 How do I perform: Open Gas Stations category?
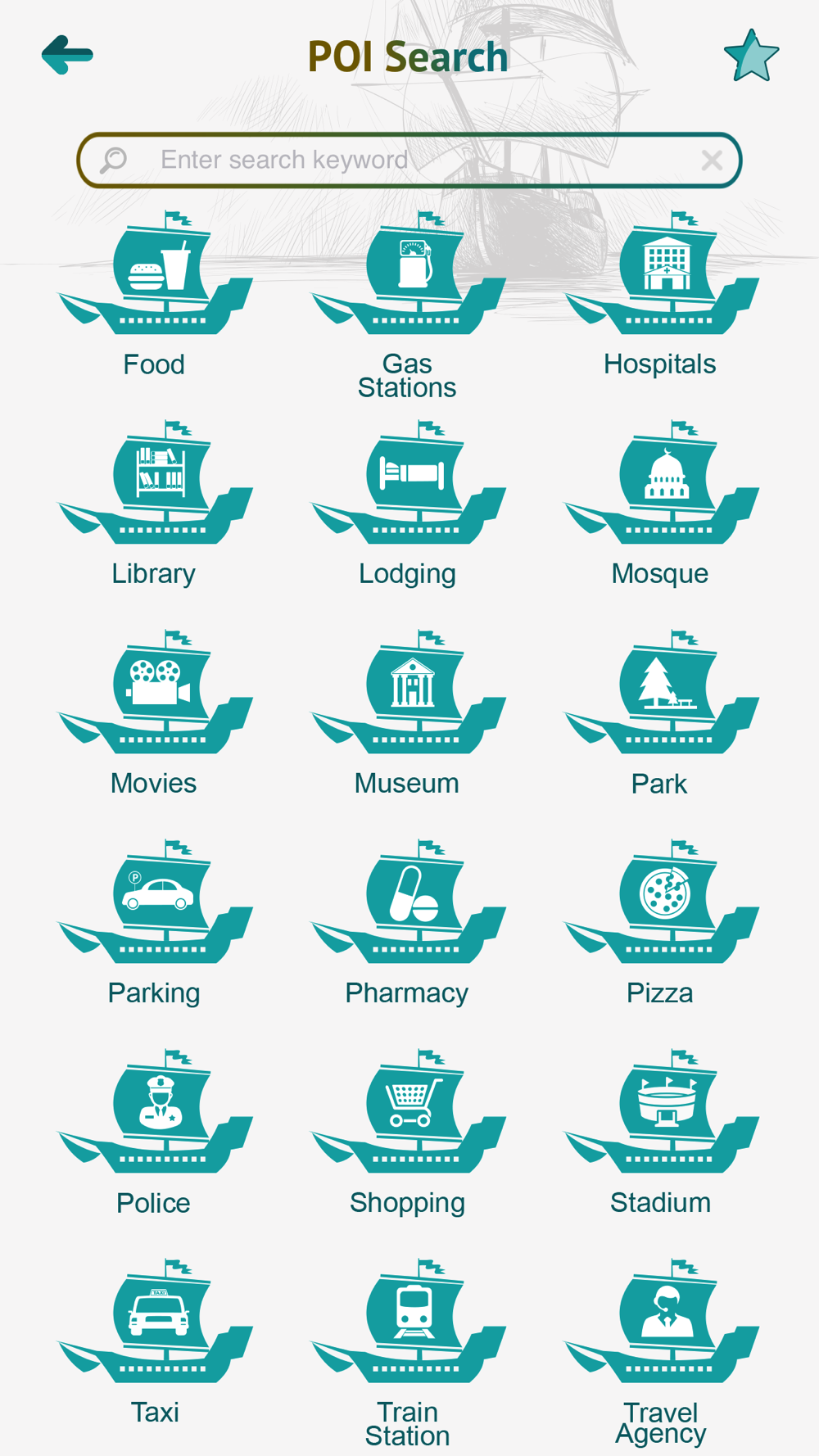(407, 303)
